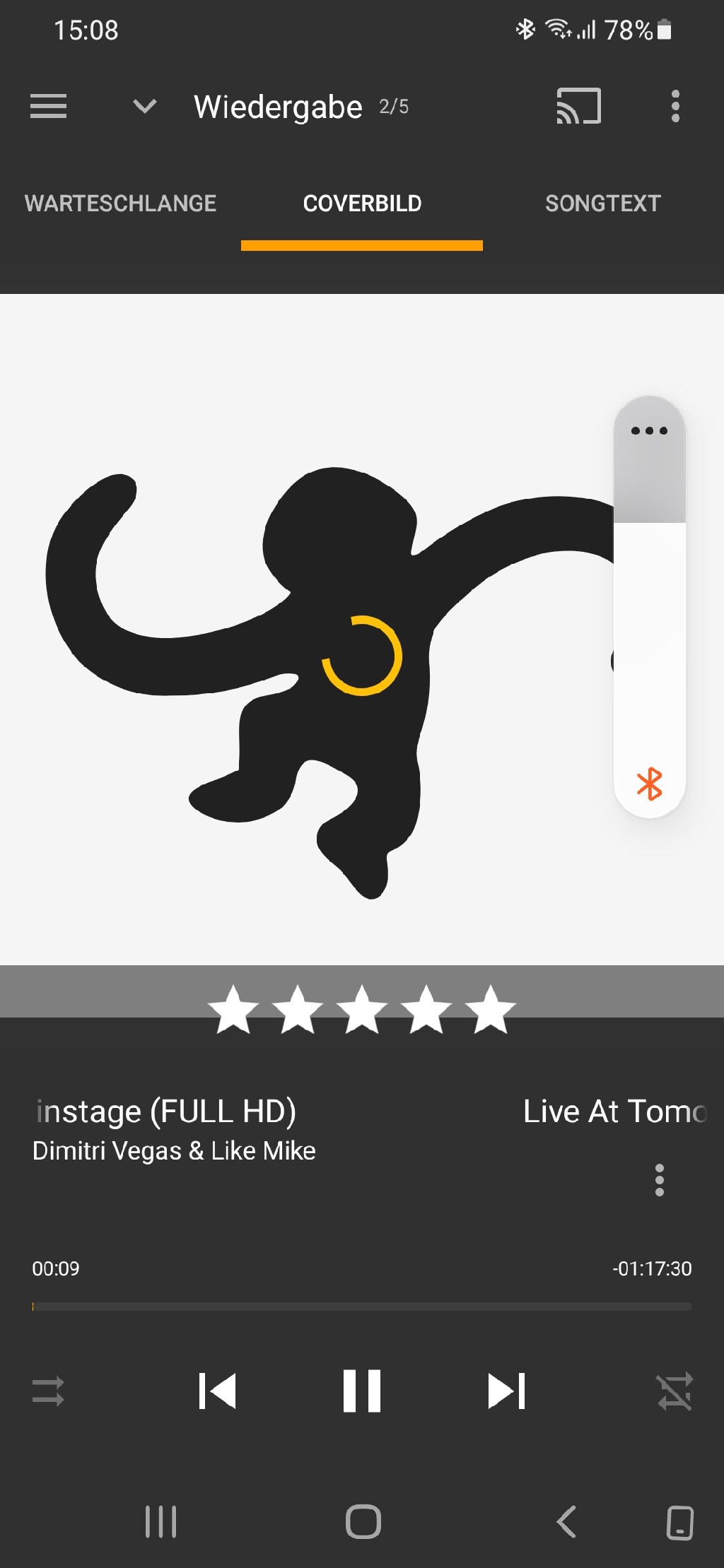Set the volume on the vertical slider

(649, 636)
